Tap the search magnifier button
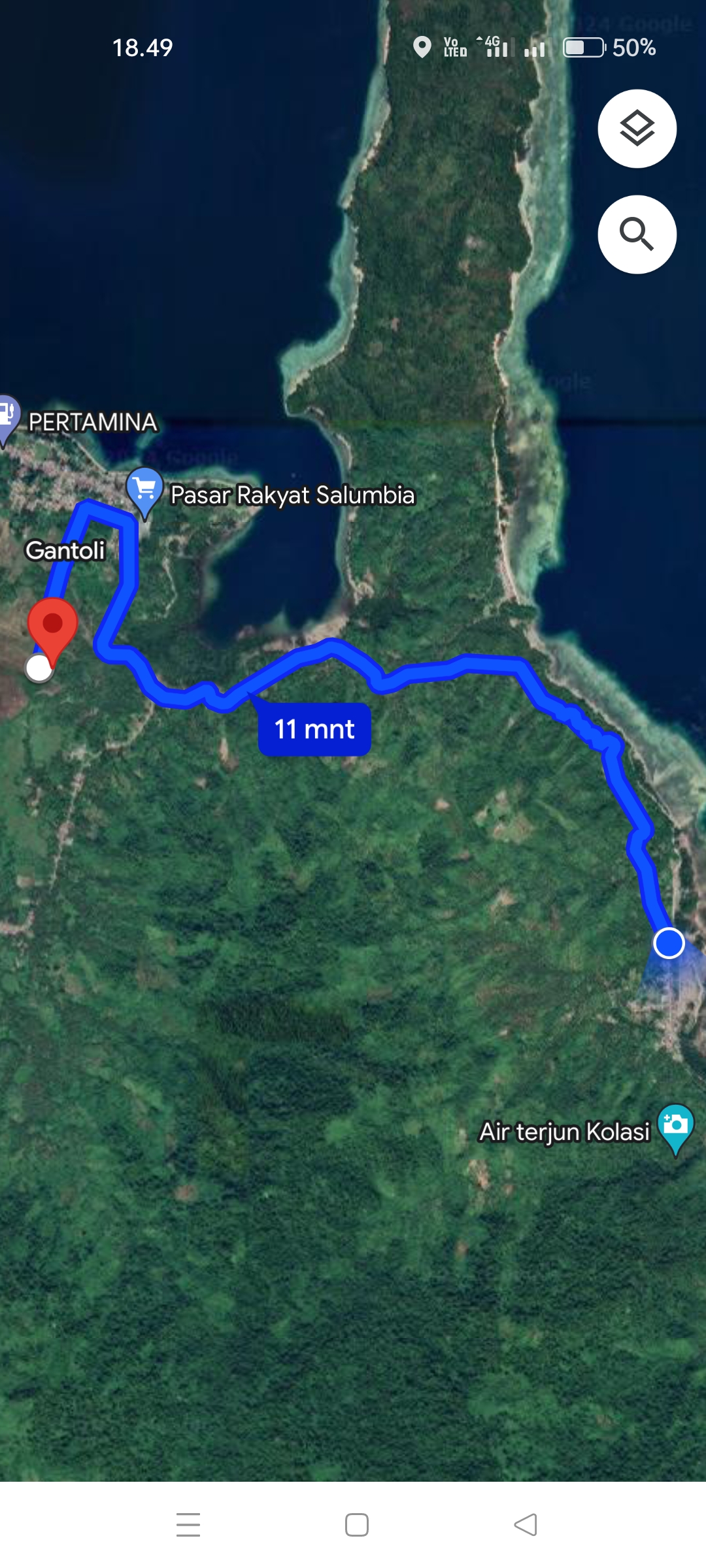Image resolution: width=706 pixels, height=1568 pixels. (x=637, y=234)
